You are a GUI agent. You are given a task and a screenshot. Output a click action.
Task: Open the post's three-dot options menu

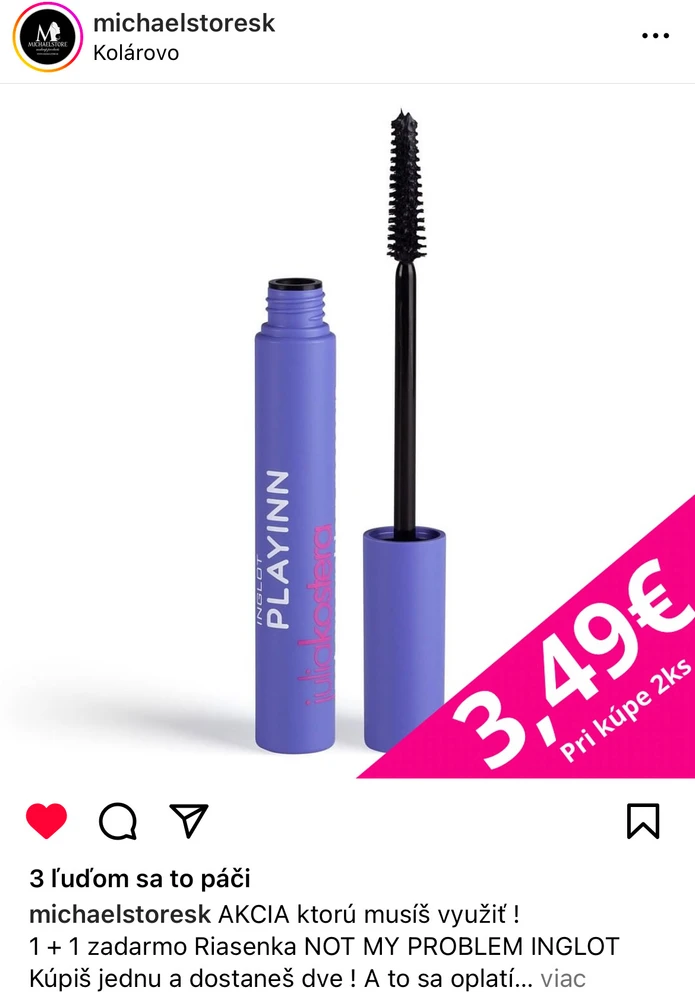[654, 36]
